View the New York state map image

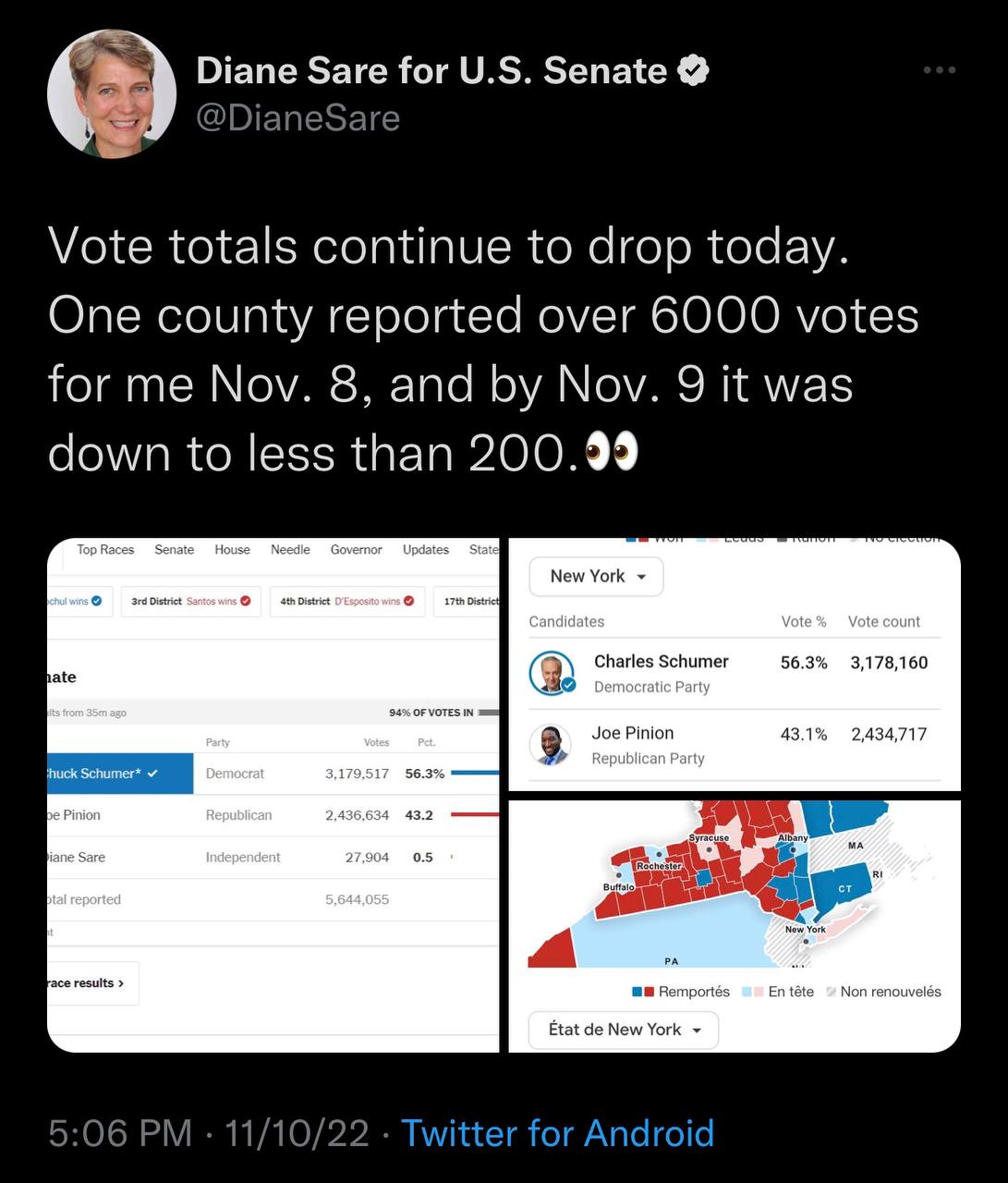(x=735, y=924)
